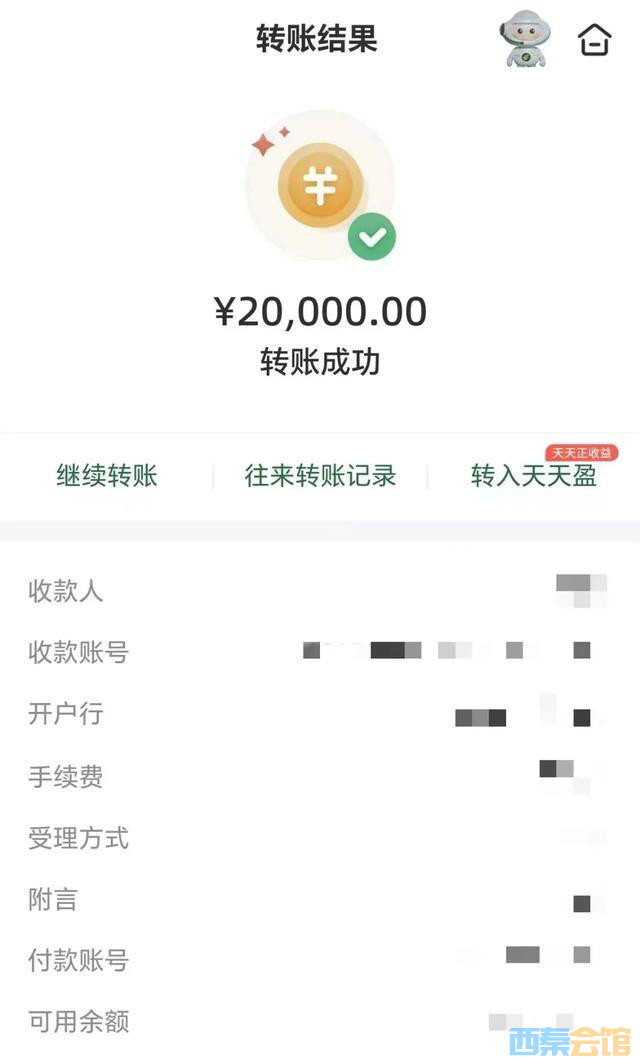Tap 继续转账 to make another transfer
Viewport: 640px width, 1064px height.
coord(107,476)
